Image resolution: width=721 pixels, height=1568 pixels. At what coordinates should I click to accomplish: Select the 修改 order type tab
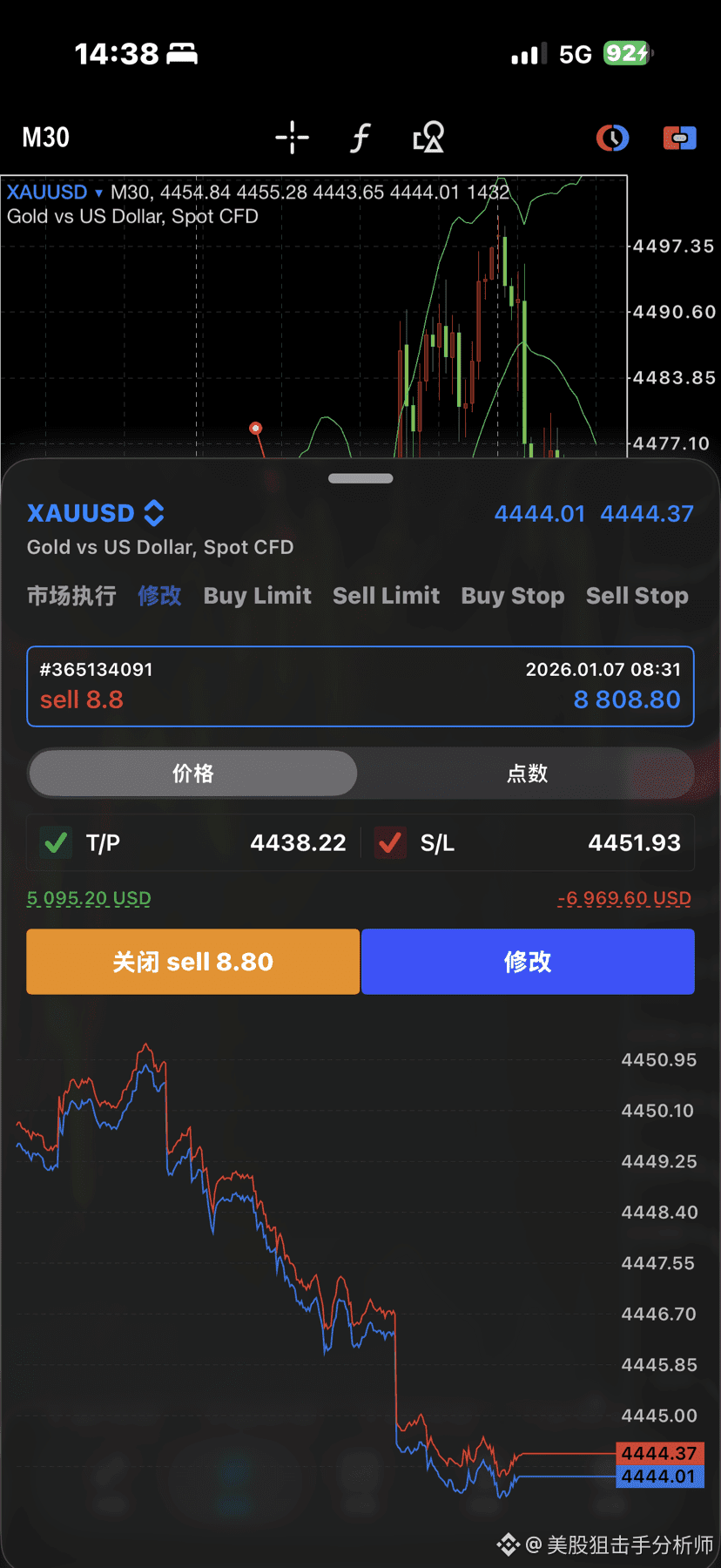159,596
